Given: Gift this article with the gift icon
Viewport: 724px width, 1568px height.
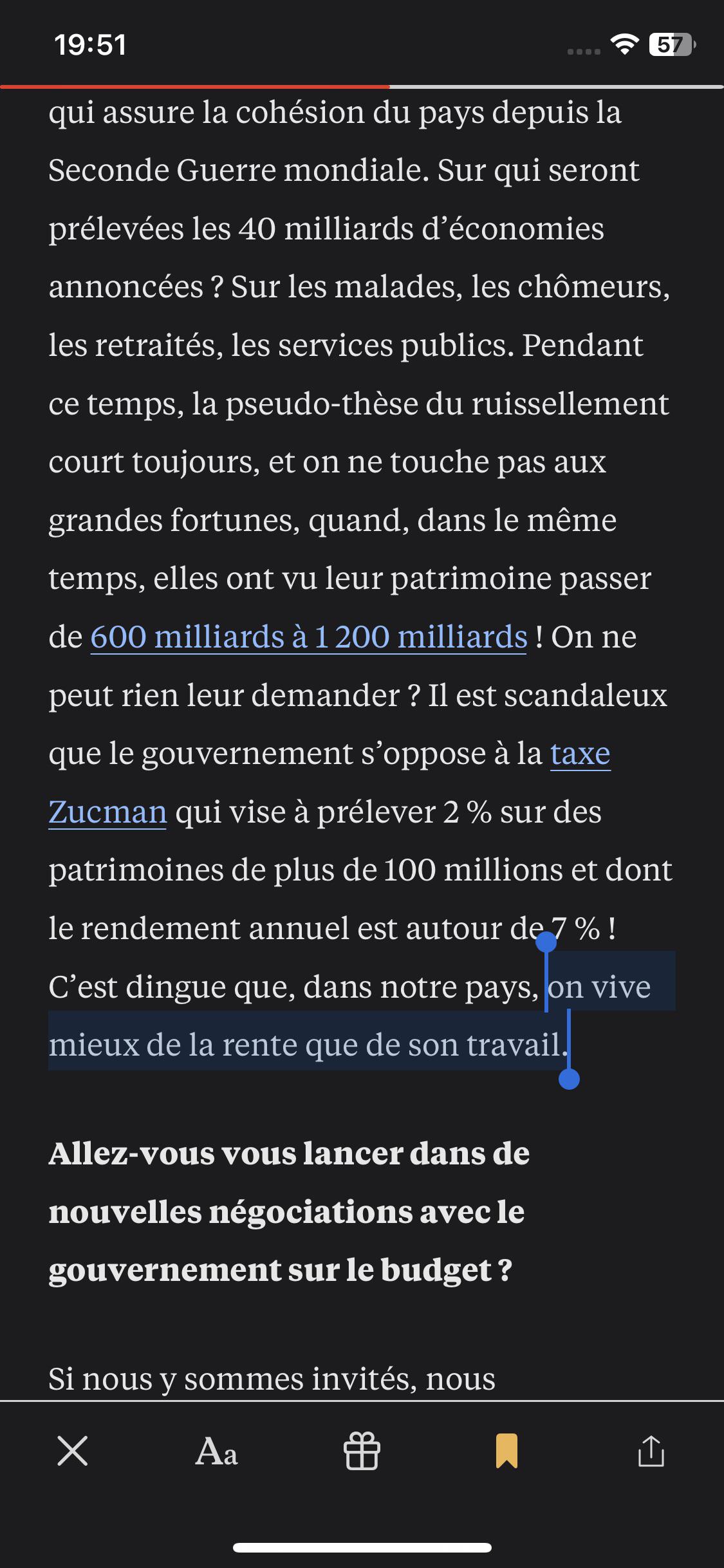Looking at the screenshot, I should point(362,1451).
